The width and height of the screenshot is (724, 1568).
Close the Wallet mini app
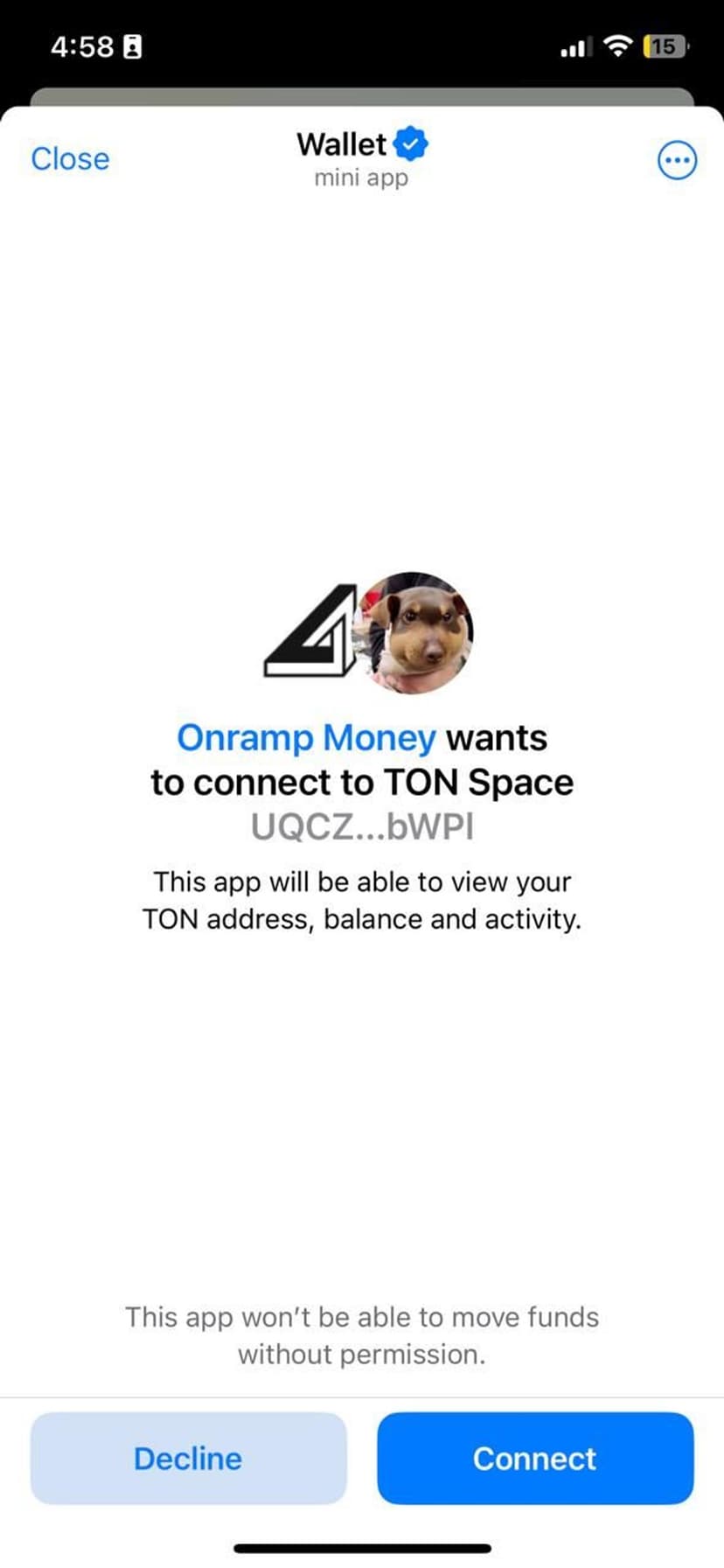[x=70, y=159]
